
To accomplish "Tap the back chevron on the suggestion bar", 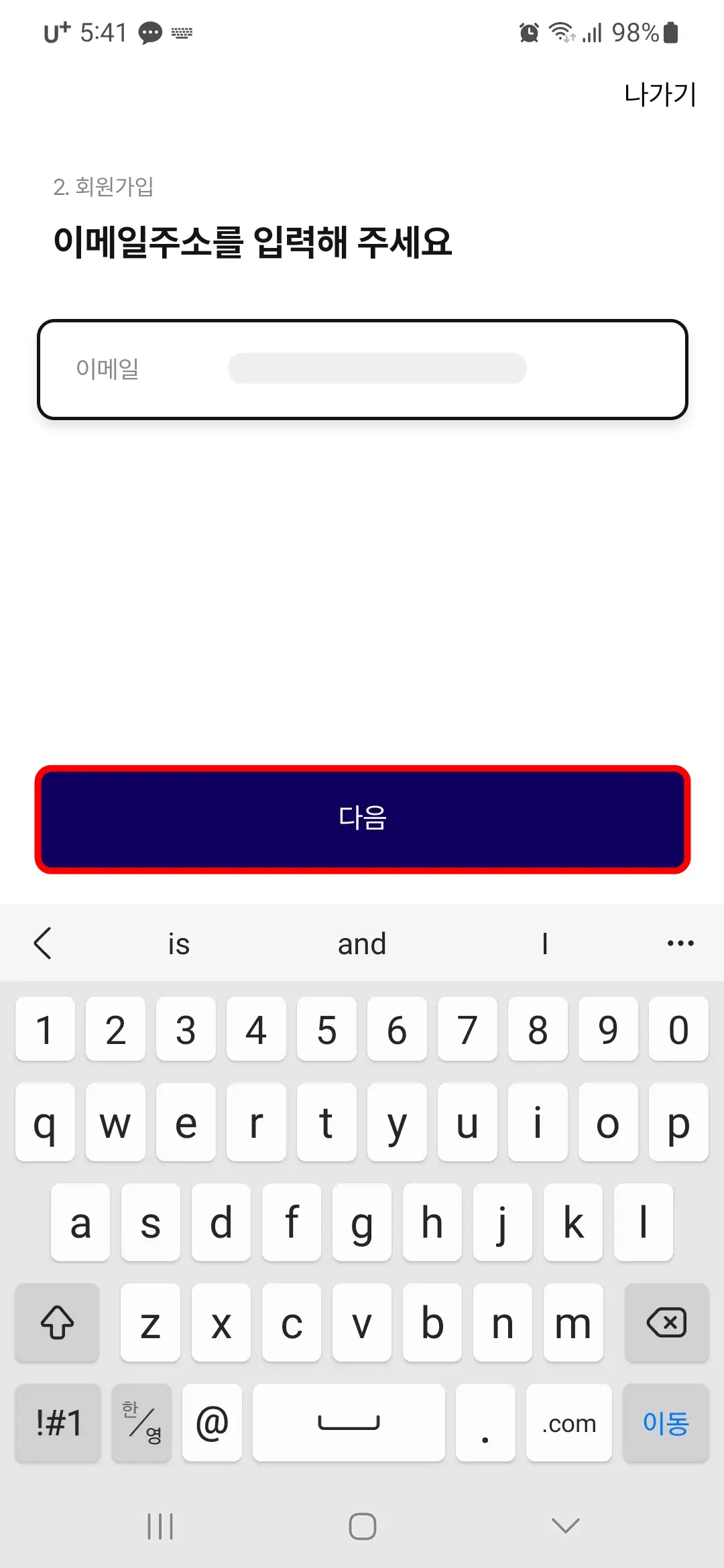I will (43, 943).
